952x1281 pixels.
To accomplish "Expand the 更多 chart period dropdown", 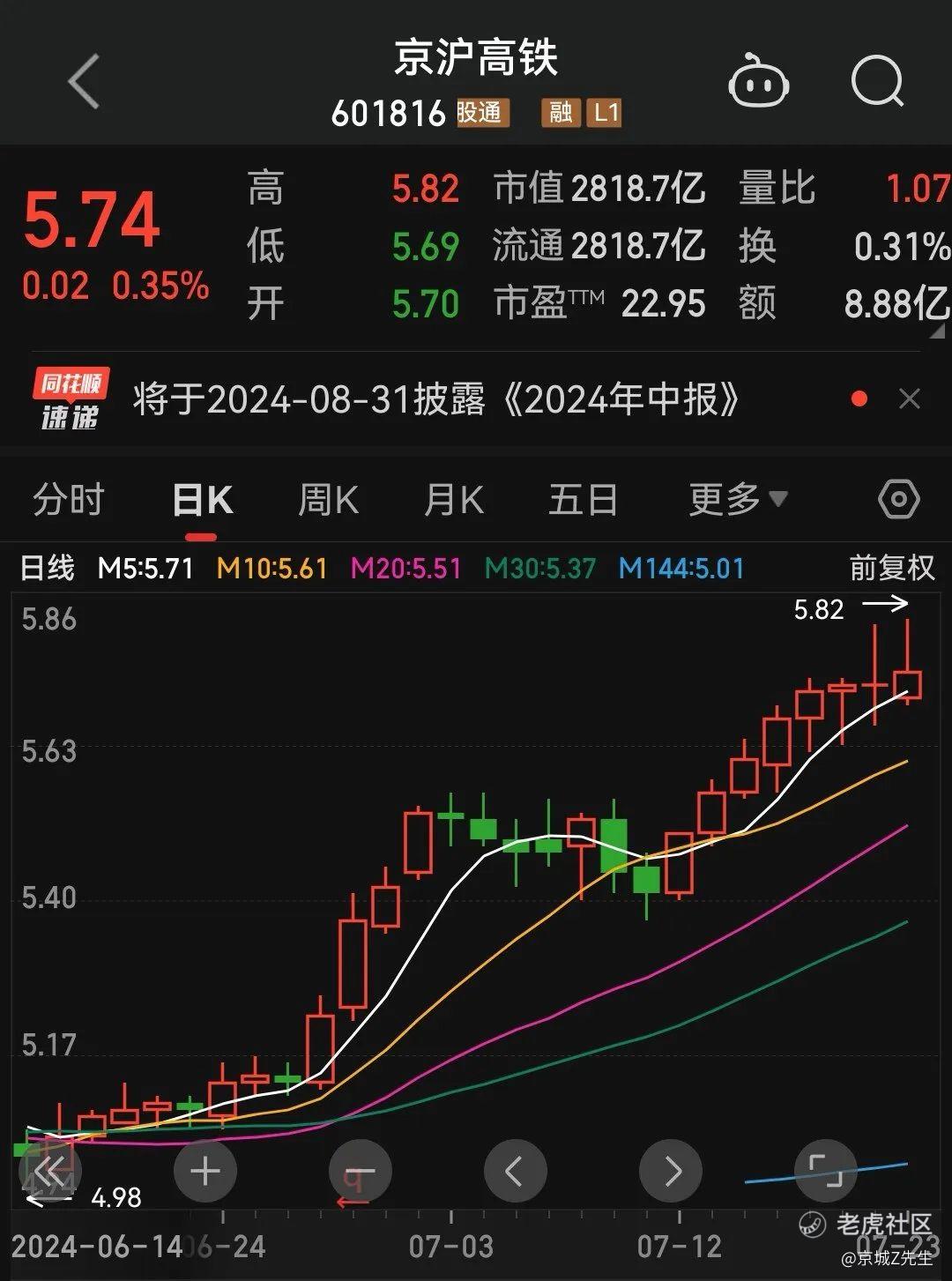I will click(737, 500).
